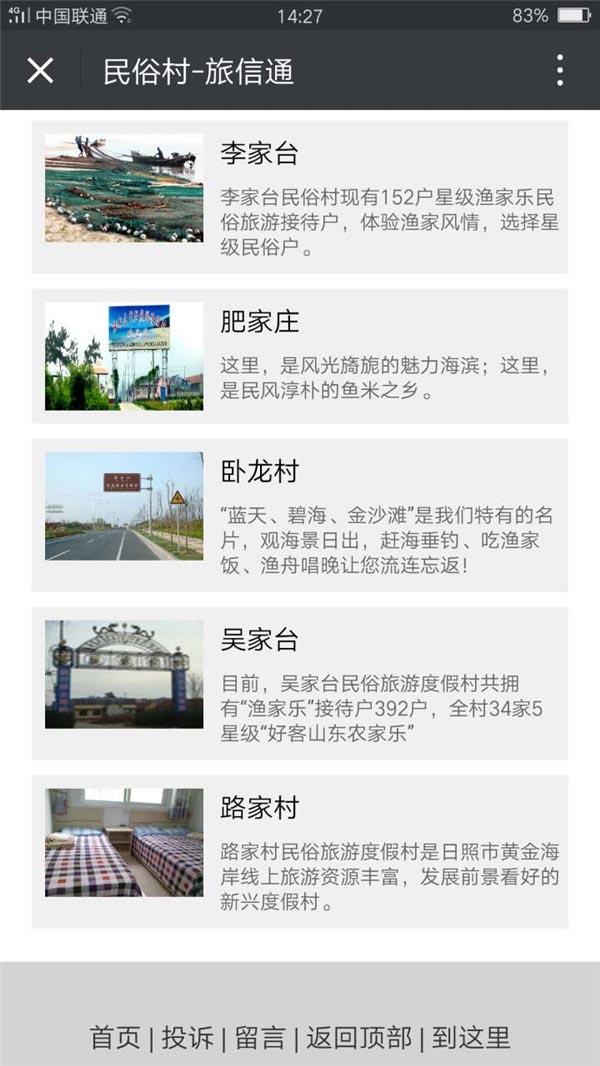This screenshot has width=600, height=1066.
Task: View details for 肥家庄
Action: [300, 356]
